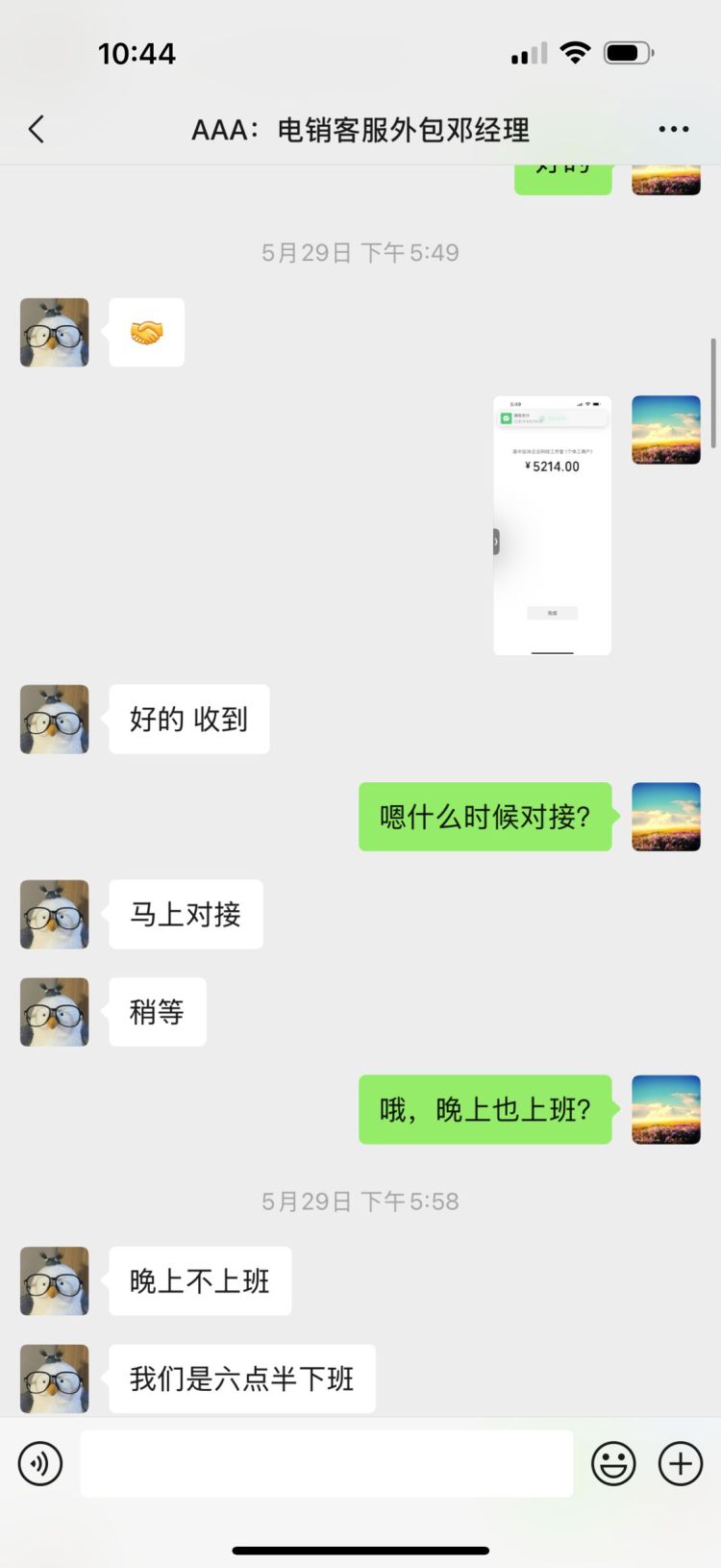Open the three-dot chat info menu
This screenshot has height=1568, width=721.
click(x=673, y=129)
